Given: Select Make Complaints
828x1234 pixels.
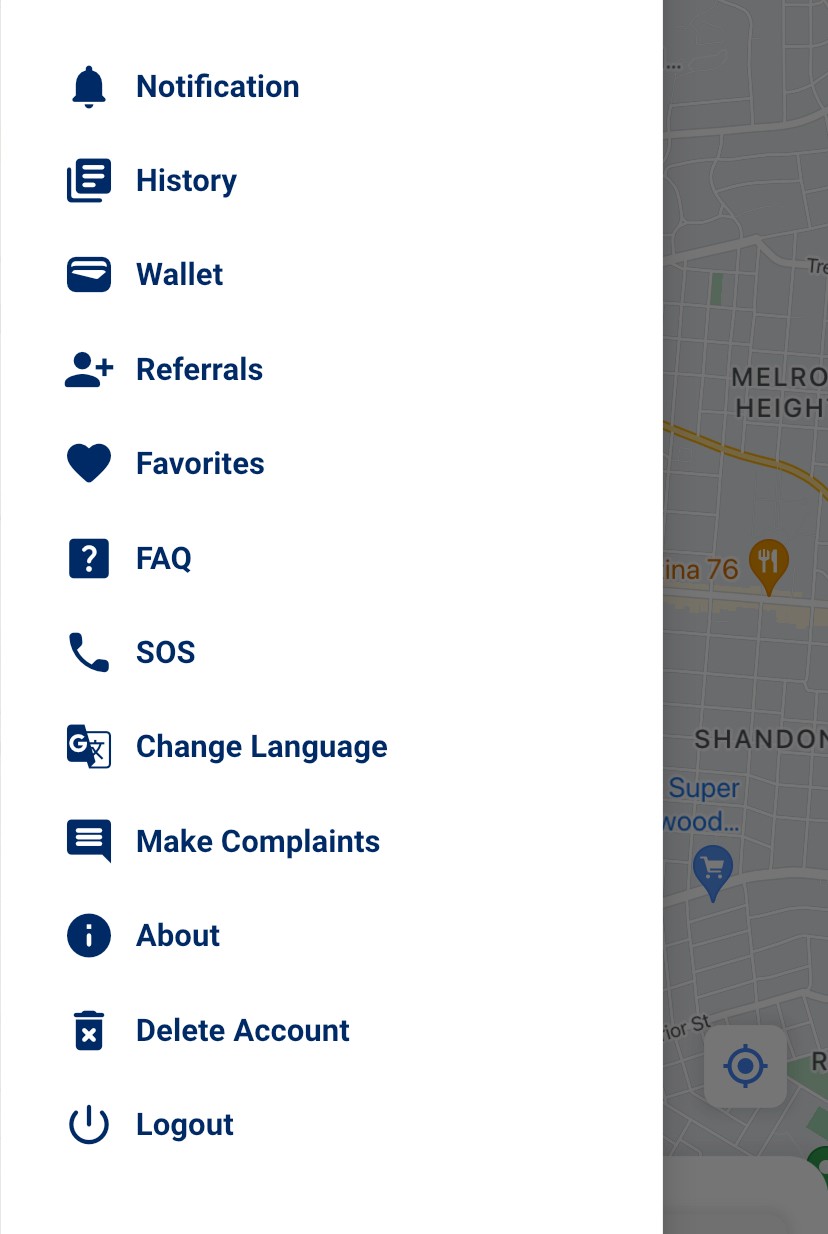Looking at the screenshot, I should coord(257,842).
